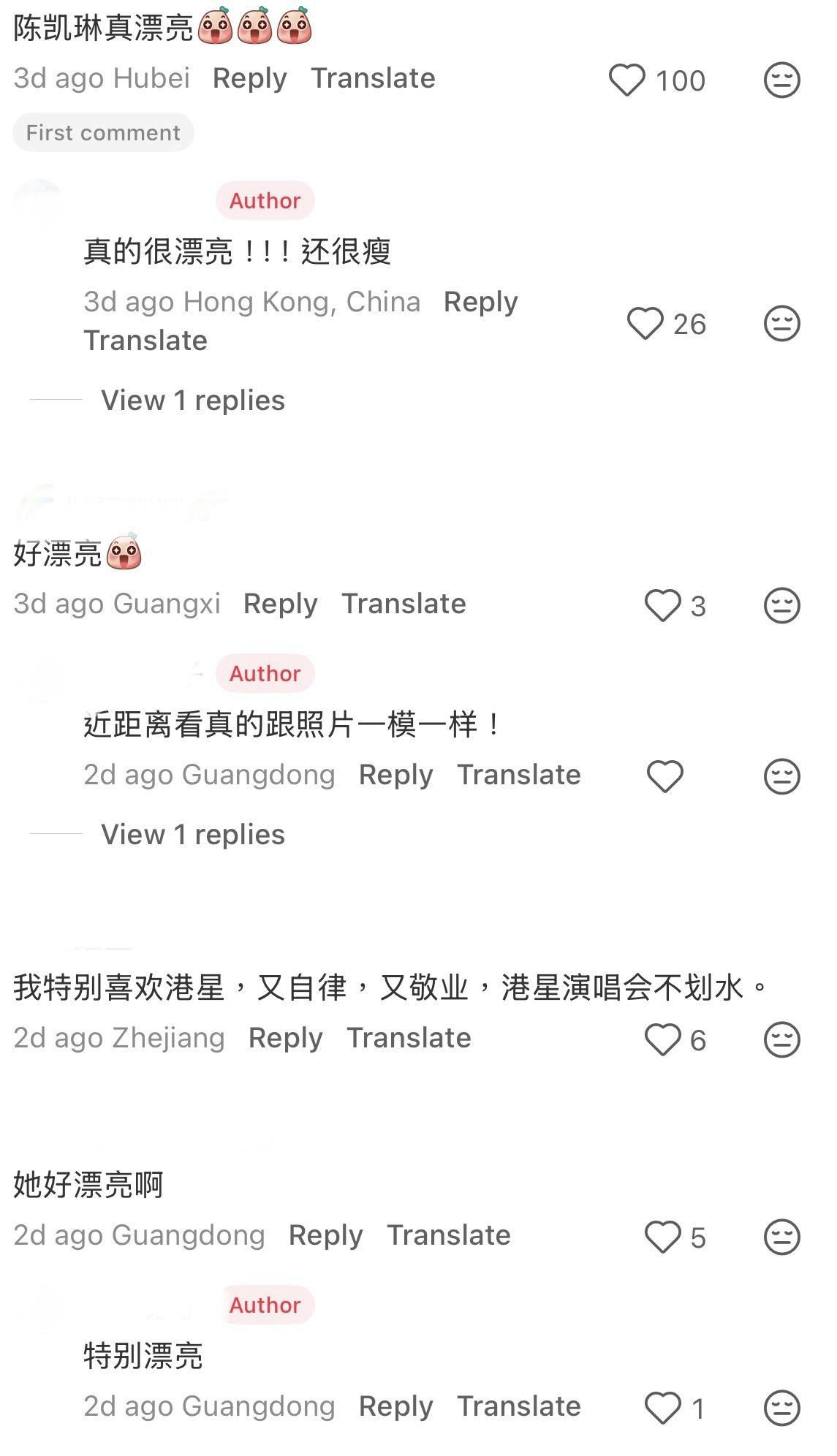Like the 她好漂亮啊 comment
837x1456 pixels.
[662, 1237]
